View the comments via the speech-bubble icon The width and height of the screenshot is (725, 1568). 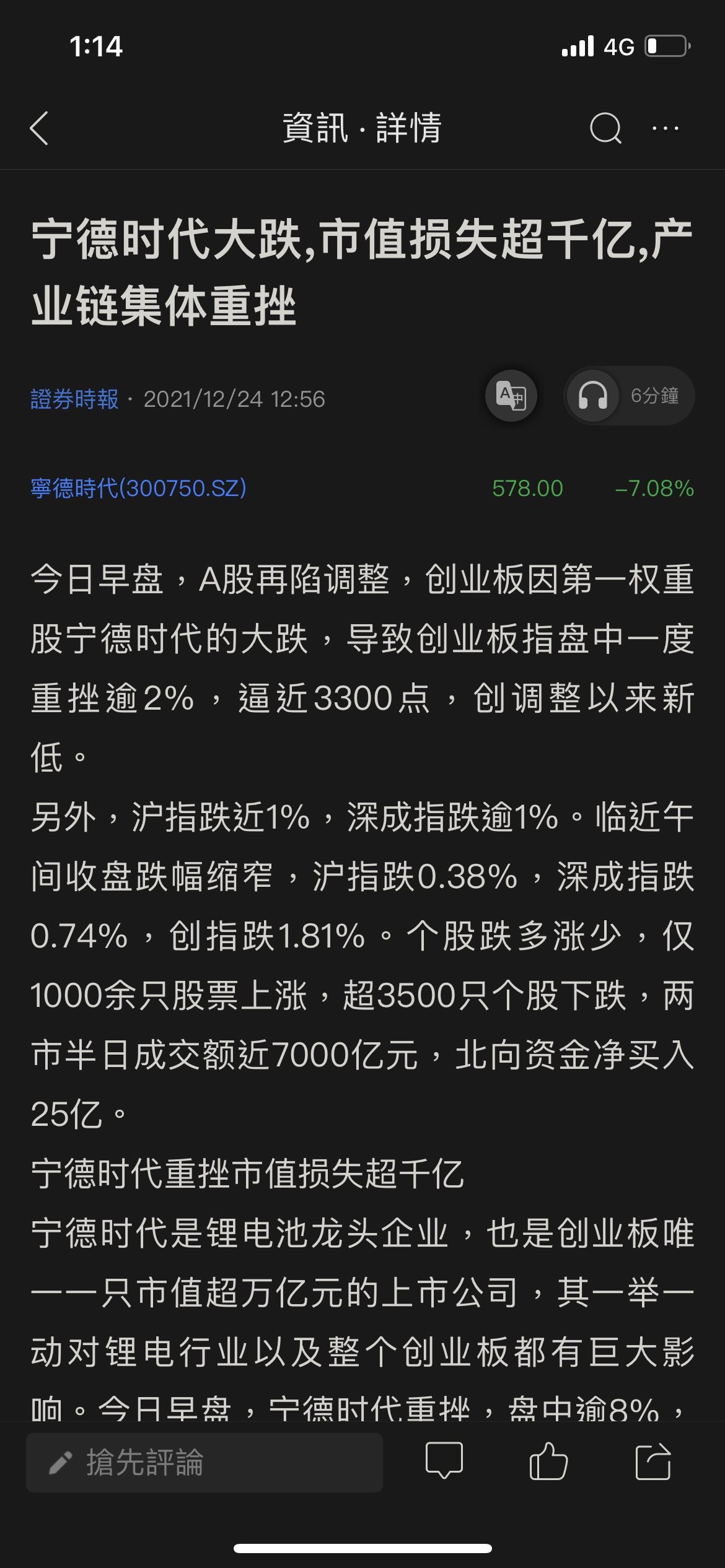pos(444,1461)
